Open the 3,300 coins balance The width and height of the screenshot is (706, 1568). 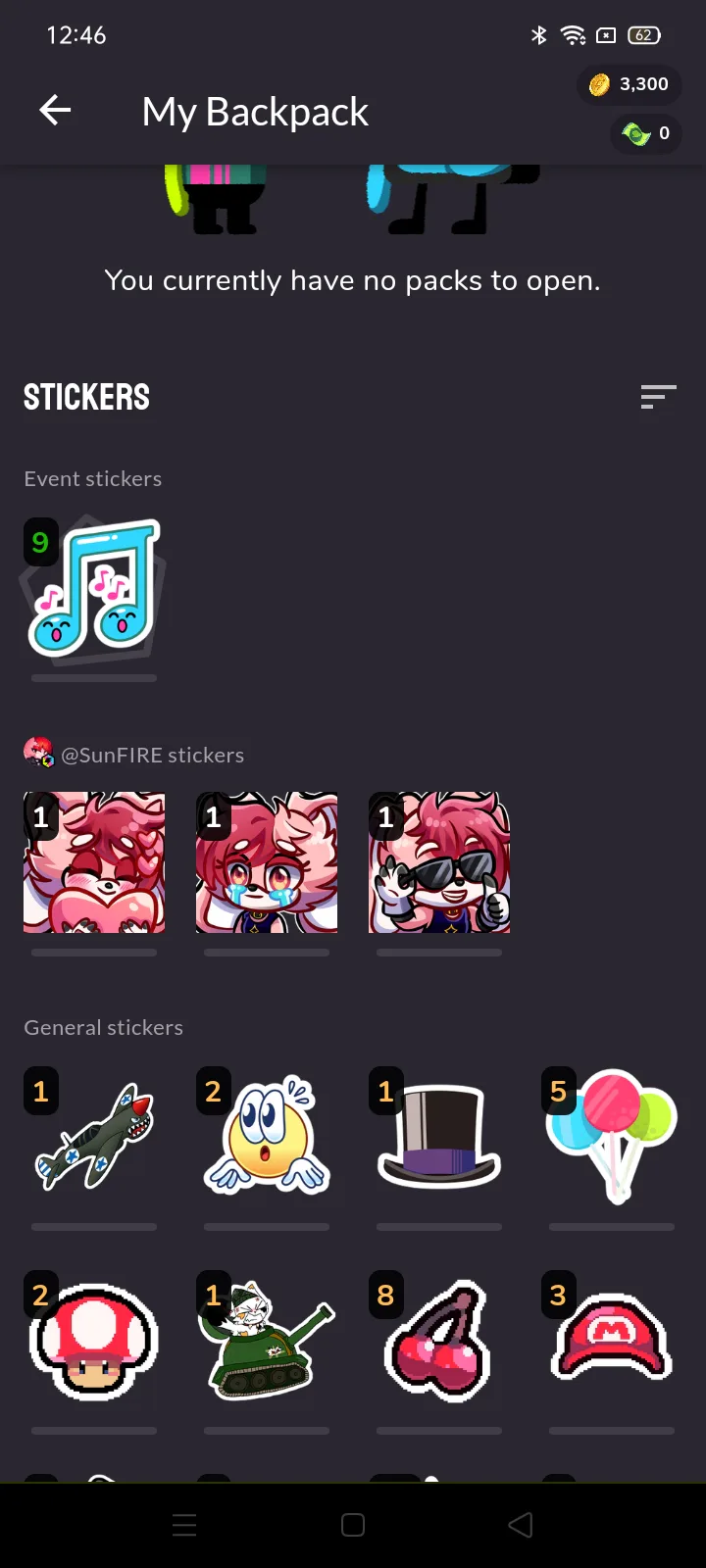pyautogui.click(x=630, y=84)
